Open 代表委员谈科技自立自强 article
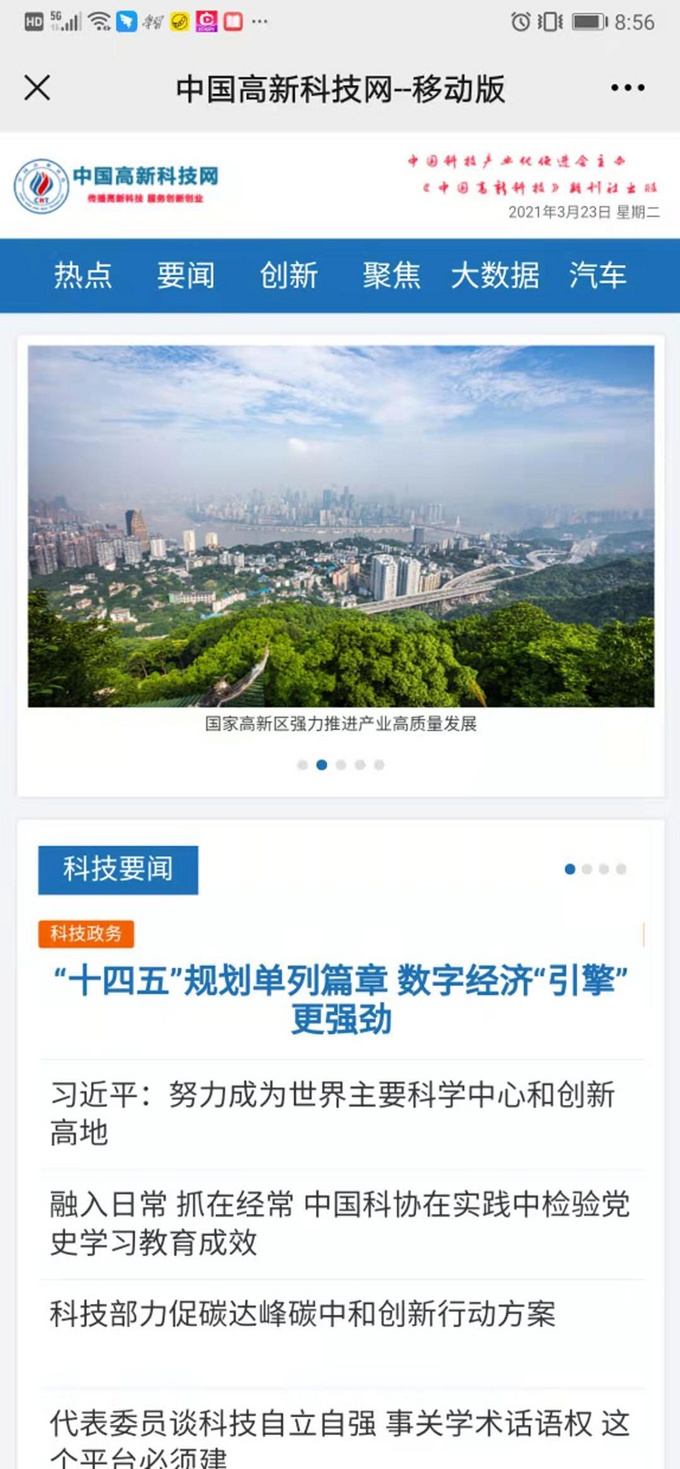680x1469 pixels. point(340,1438)
